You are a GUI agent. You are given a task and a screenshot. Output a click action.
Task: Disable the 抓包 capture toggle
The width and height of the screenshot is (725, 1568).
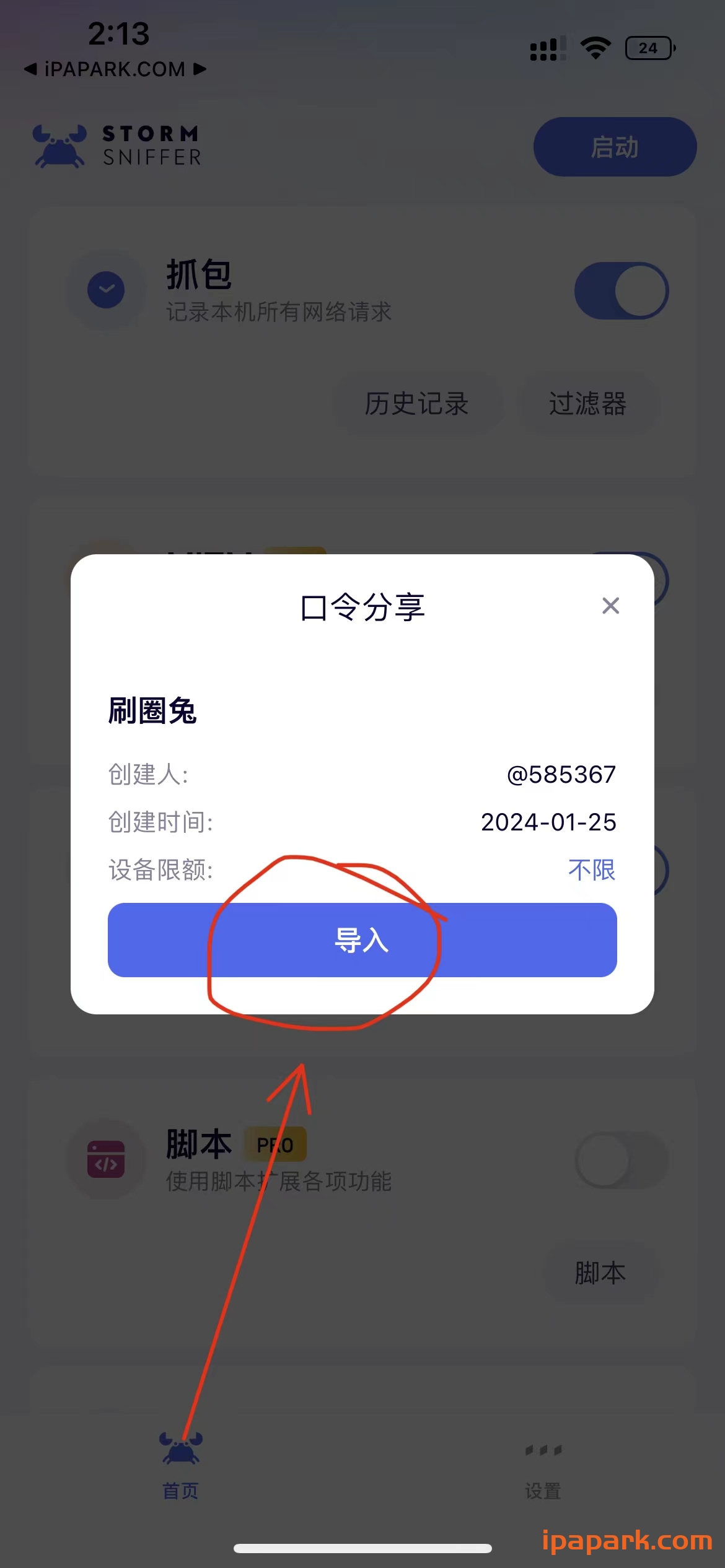pos(621,290)
